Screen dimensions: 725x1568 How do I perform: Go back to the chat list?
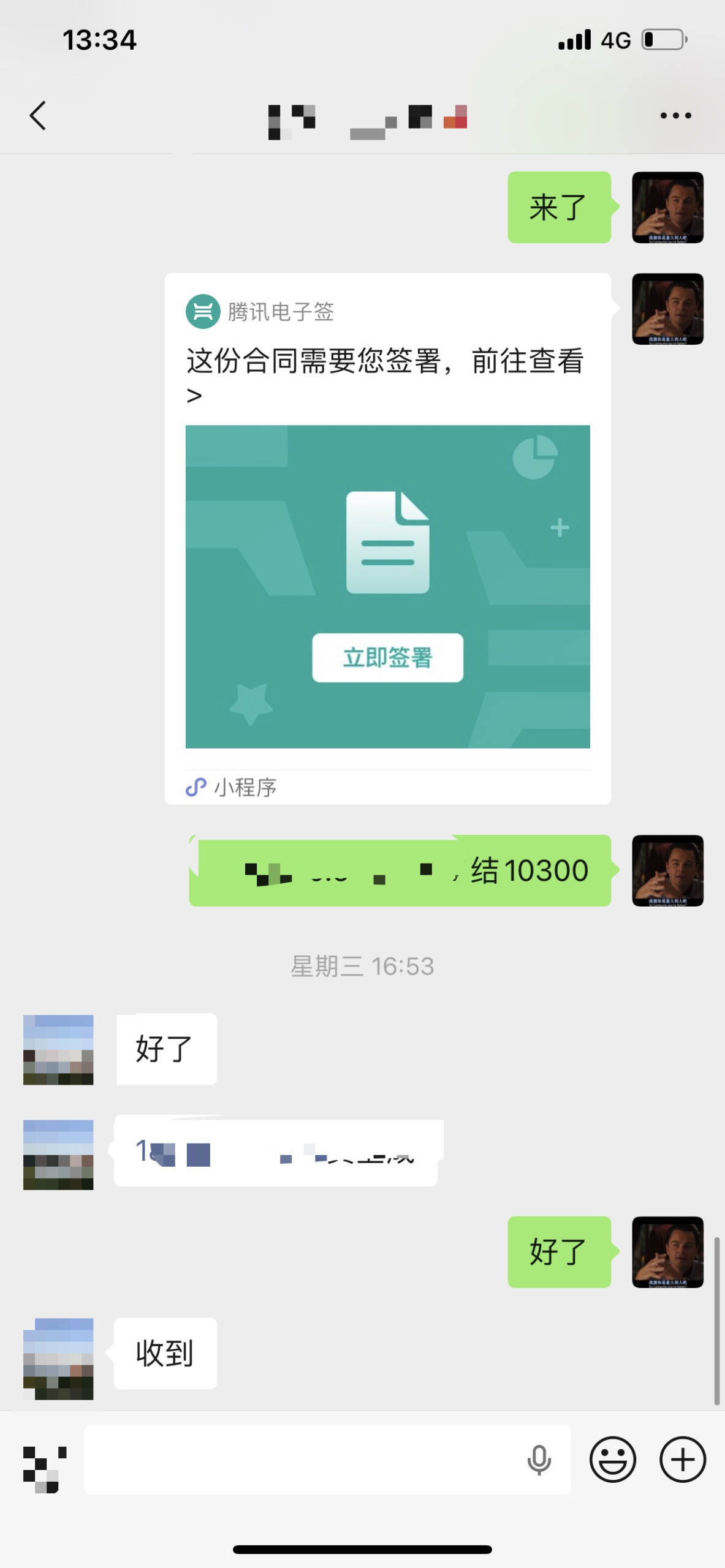pos(38,115)
